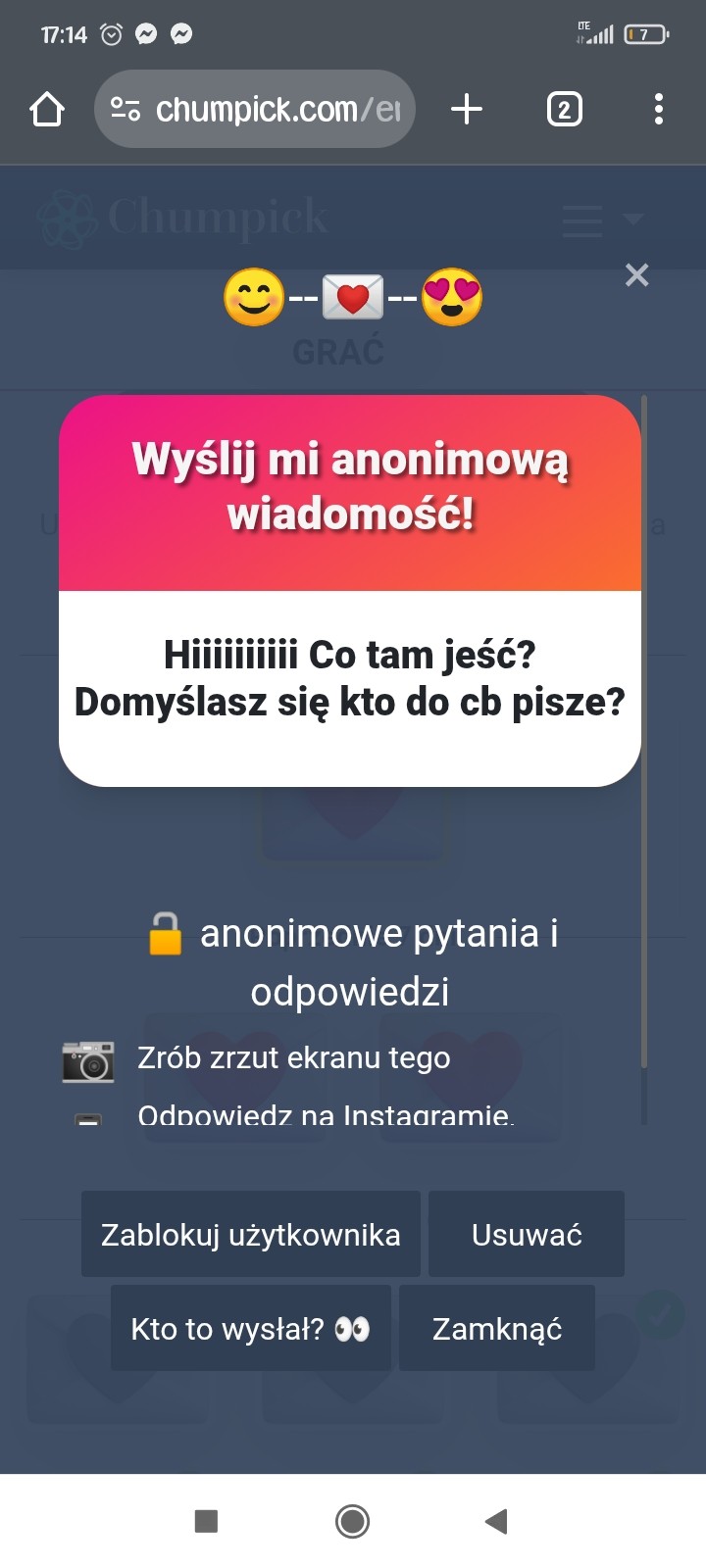Open a new browser tab
Viewport: 706px width, 1568px height.
coord(467,109)
